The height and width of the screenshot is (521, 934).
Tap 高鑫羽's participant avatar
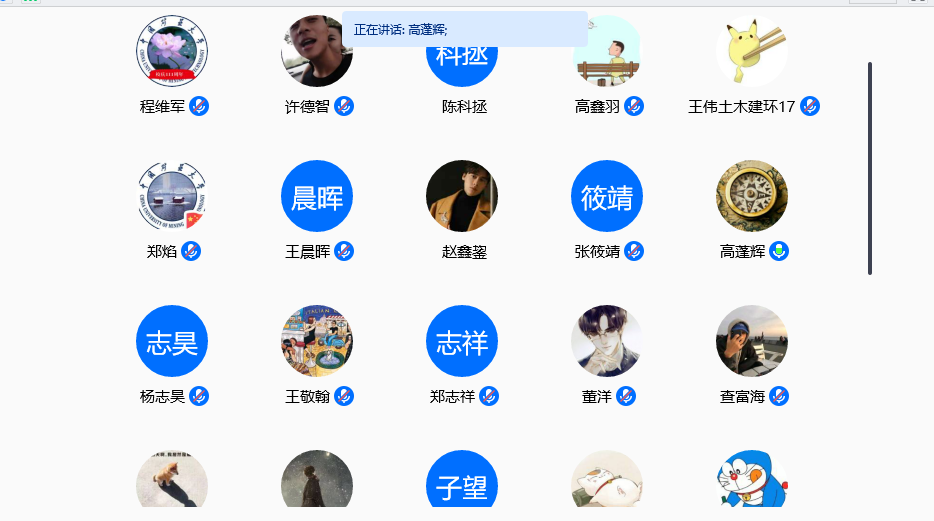tap(607, 52)
